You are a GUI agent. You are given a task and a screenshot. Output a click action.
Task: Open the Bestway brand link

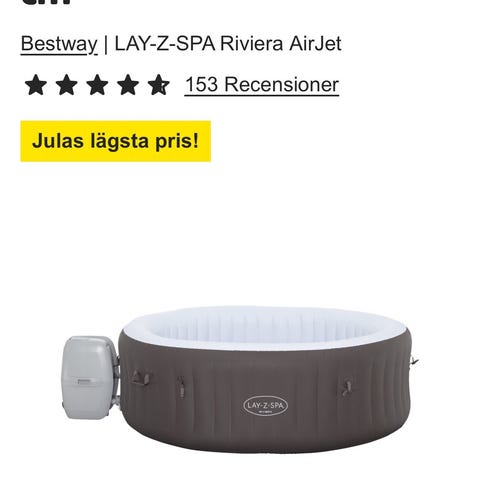[59, 44]
